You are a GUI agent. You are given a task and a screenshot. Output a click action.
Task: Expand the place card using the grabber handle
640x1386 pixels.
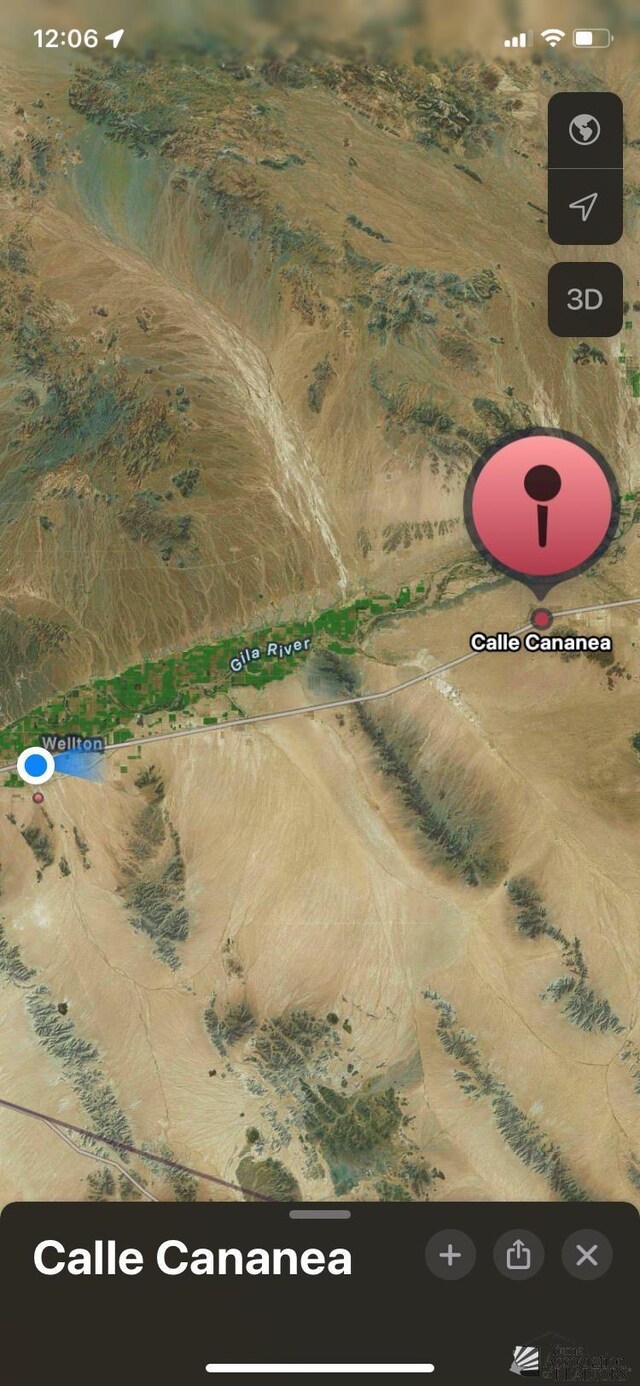(320, 1215)
